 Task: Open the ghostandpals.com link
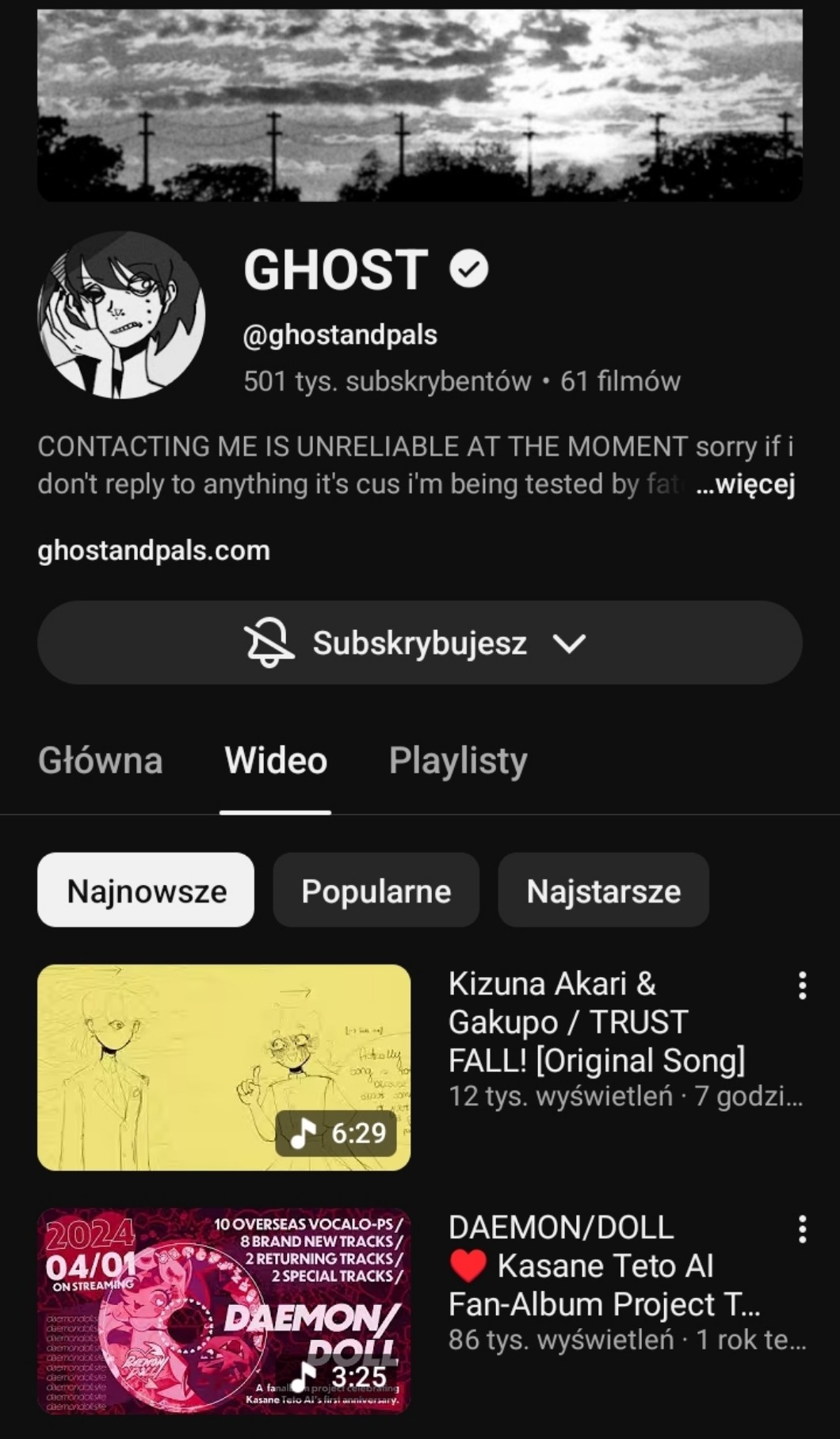154,550
